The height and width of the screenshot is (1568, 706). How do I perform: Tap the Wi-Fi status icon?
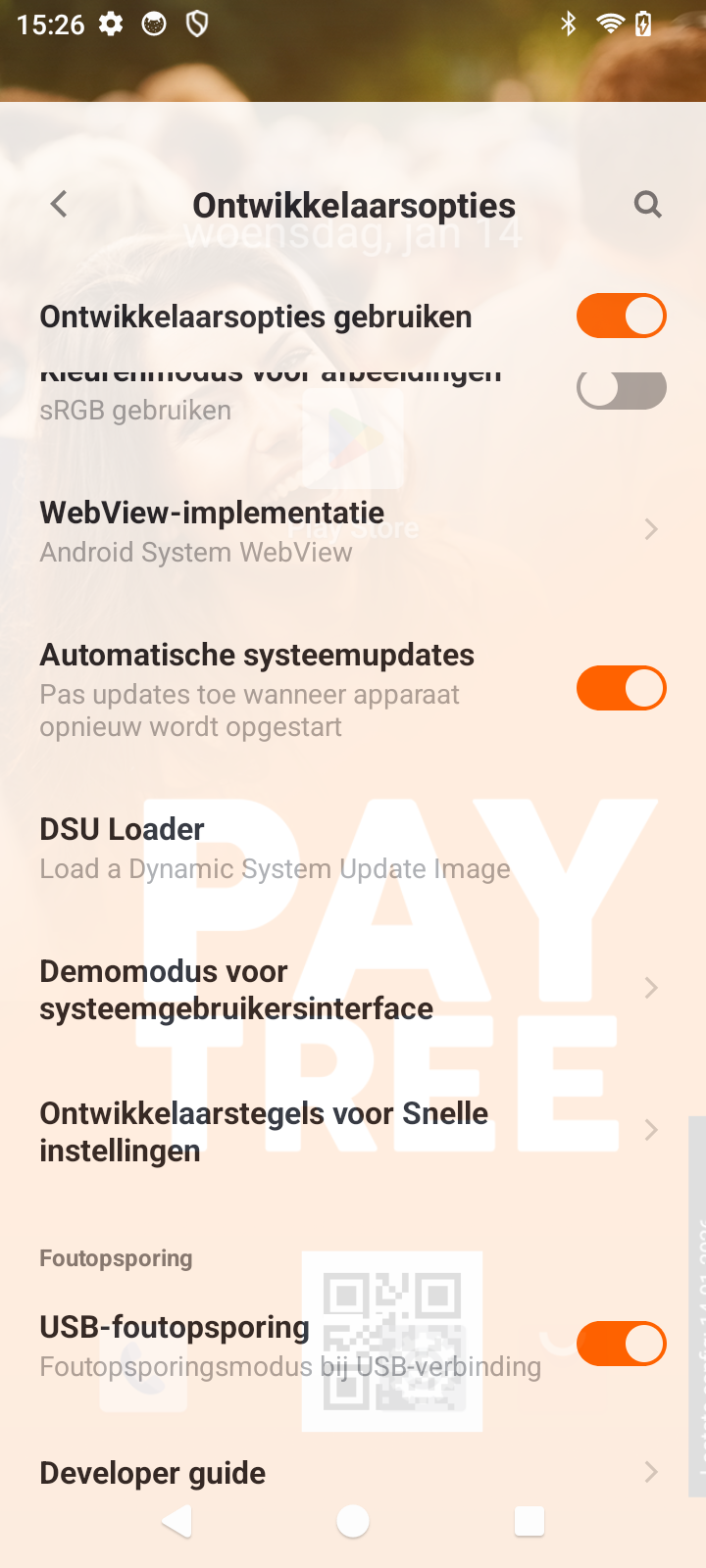(x=610, y=24)
